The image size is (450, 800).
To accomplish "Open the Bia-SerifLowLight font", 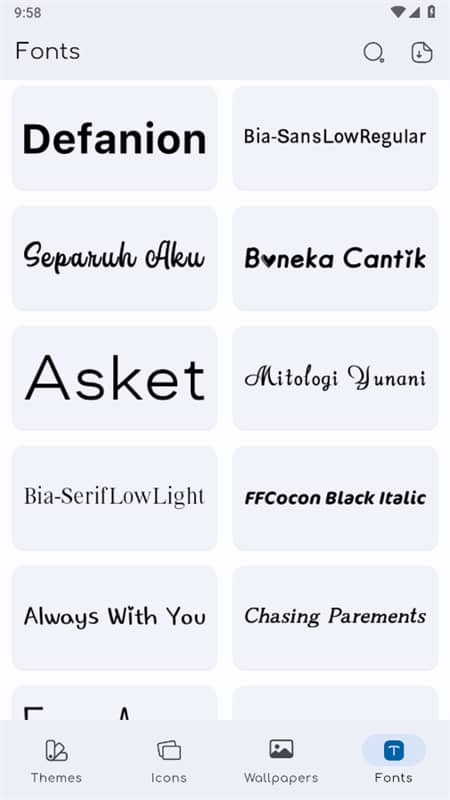I will (x=115, y=498).
